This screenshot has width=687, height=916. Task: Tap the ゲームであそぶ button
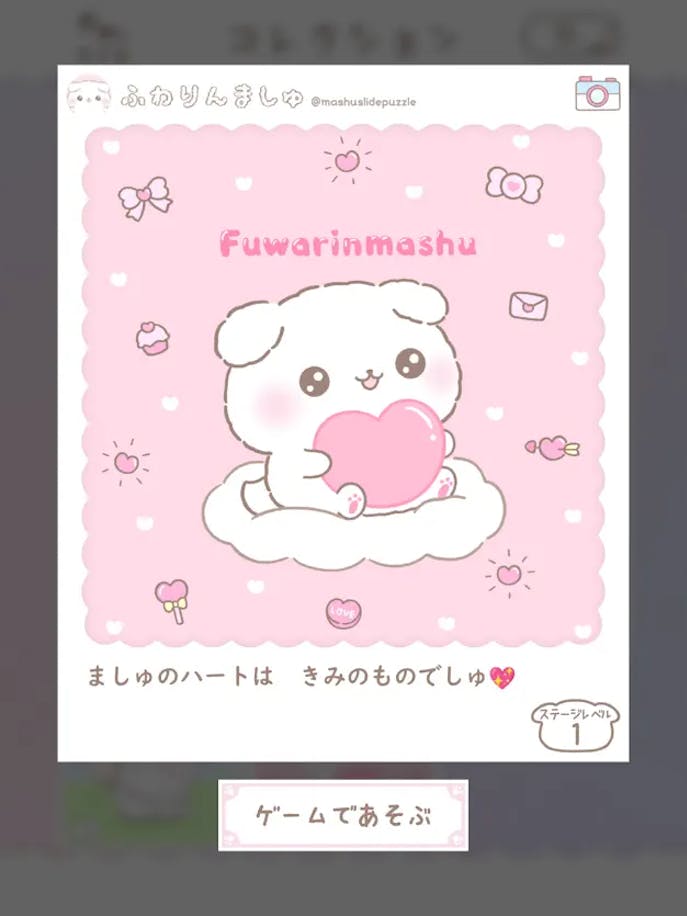coord(343,815)
